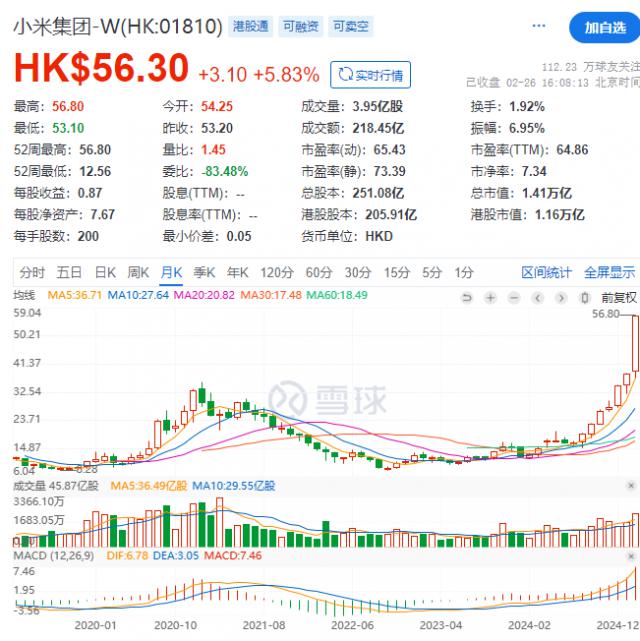Show the 1分 chart

click(463, 272)
